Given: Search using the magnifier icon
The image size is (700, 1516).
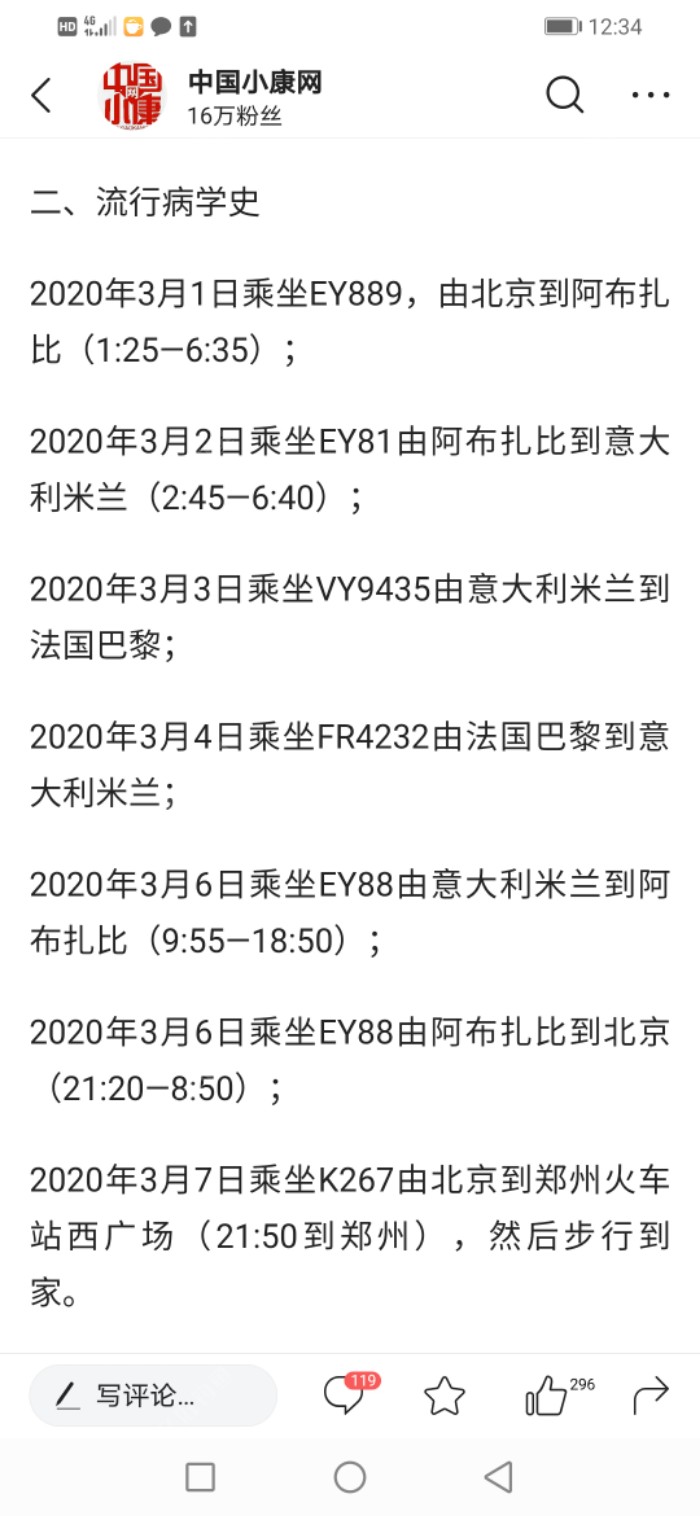Looking at the screenshot, I should coord(564,96).
